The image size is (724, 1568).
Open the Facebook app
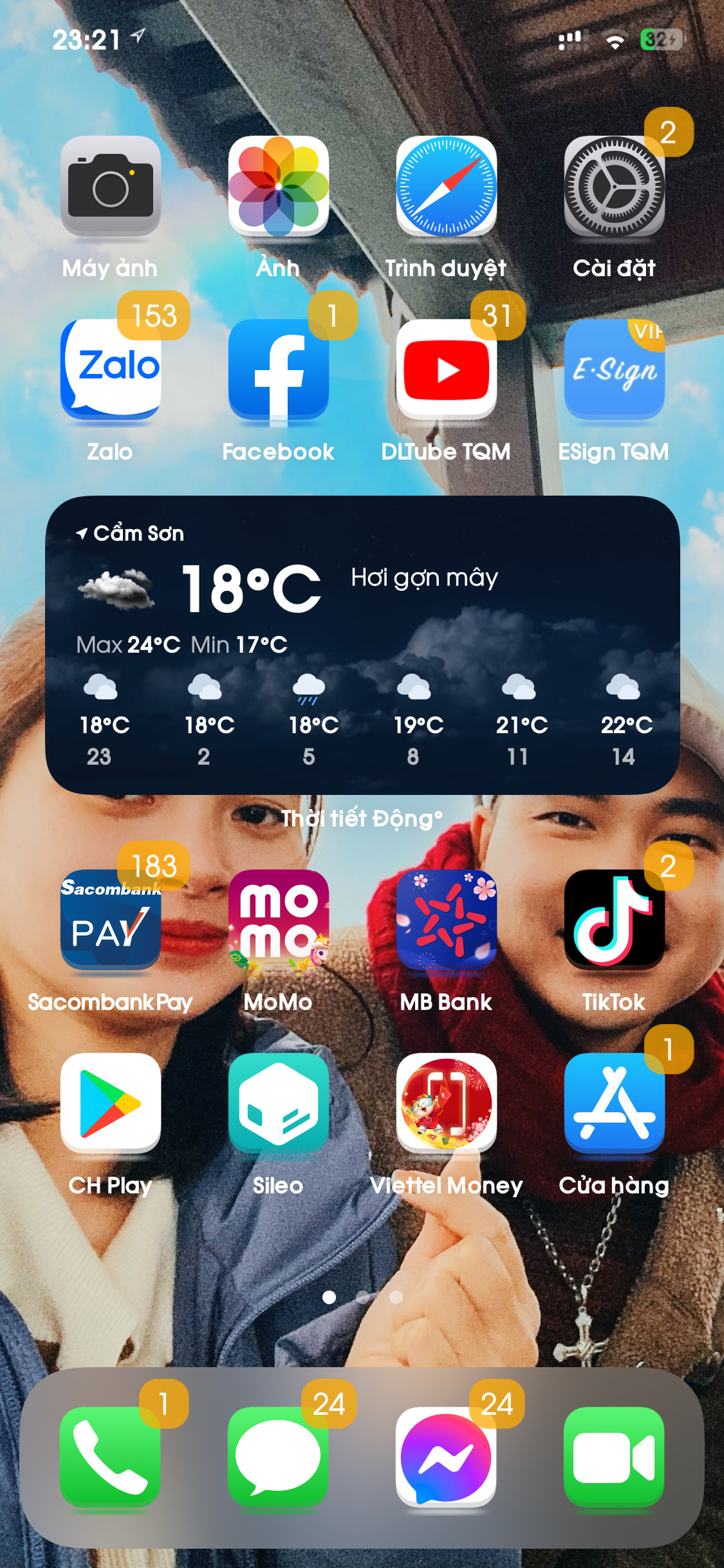[279, 369]
